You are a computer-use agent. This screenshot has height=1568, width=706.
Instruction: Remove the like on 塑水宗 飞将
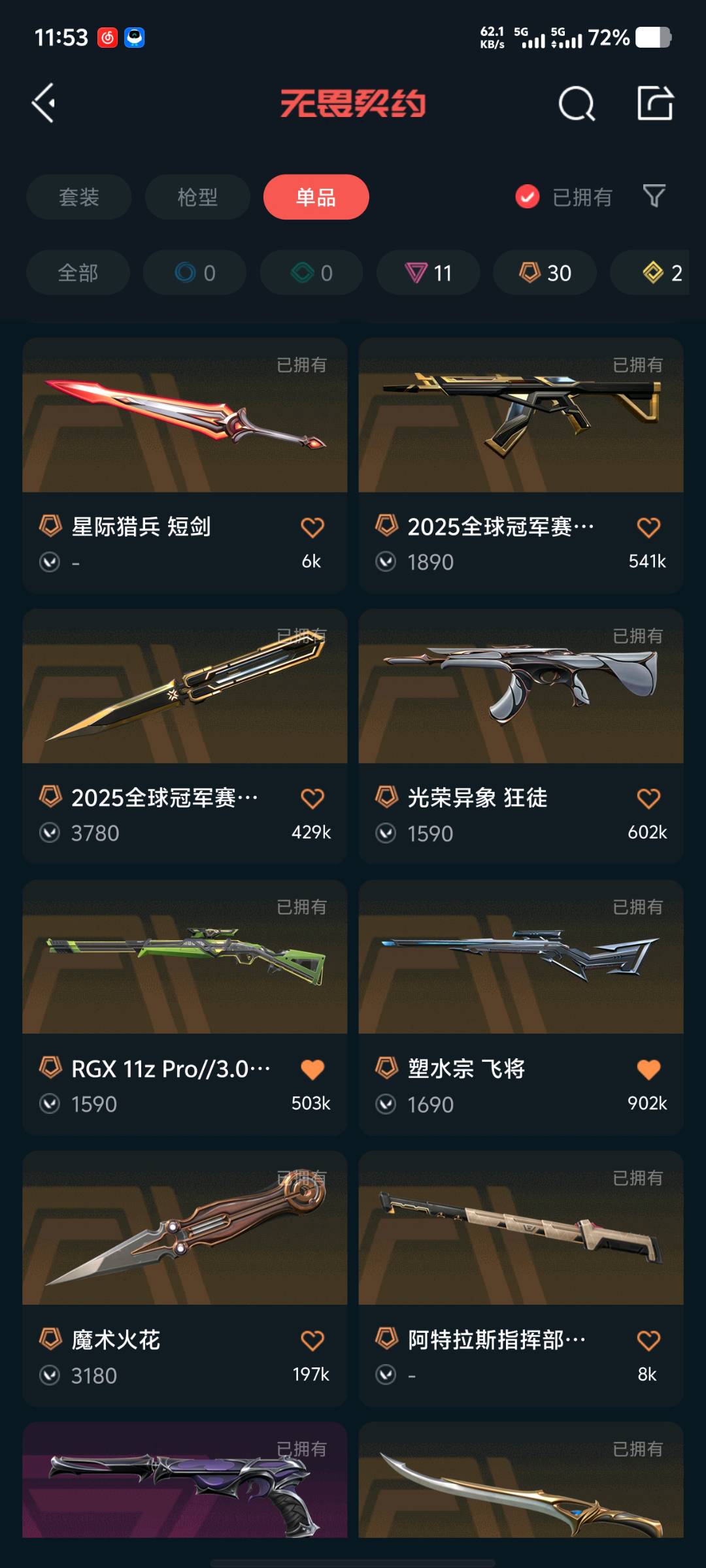tap(648, 1069)
